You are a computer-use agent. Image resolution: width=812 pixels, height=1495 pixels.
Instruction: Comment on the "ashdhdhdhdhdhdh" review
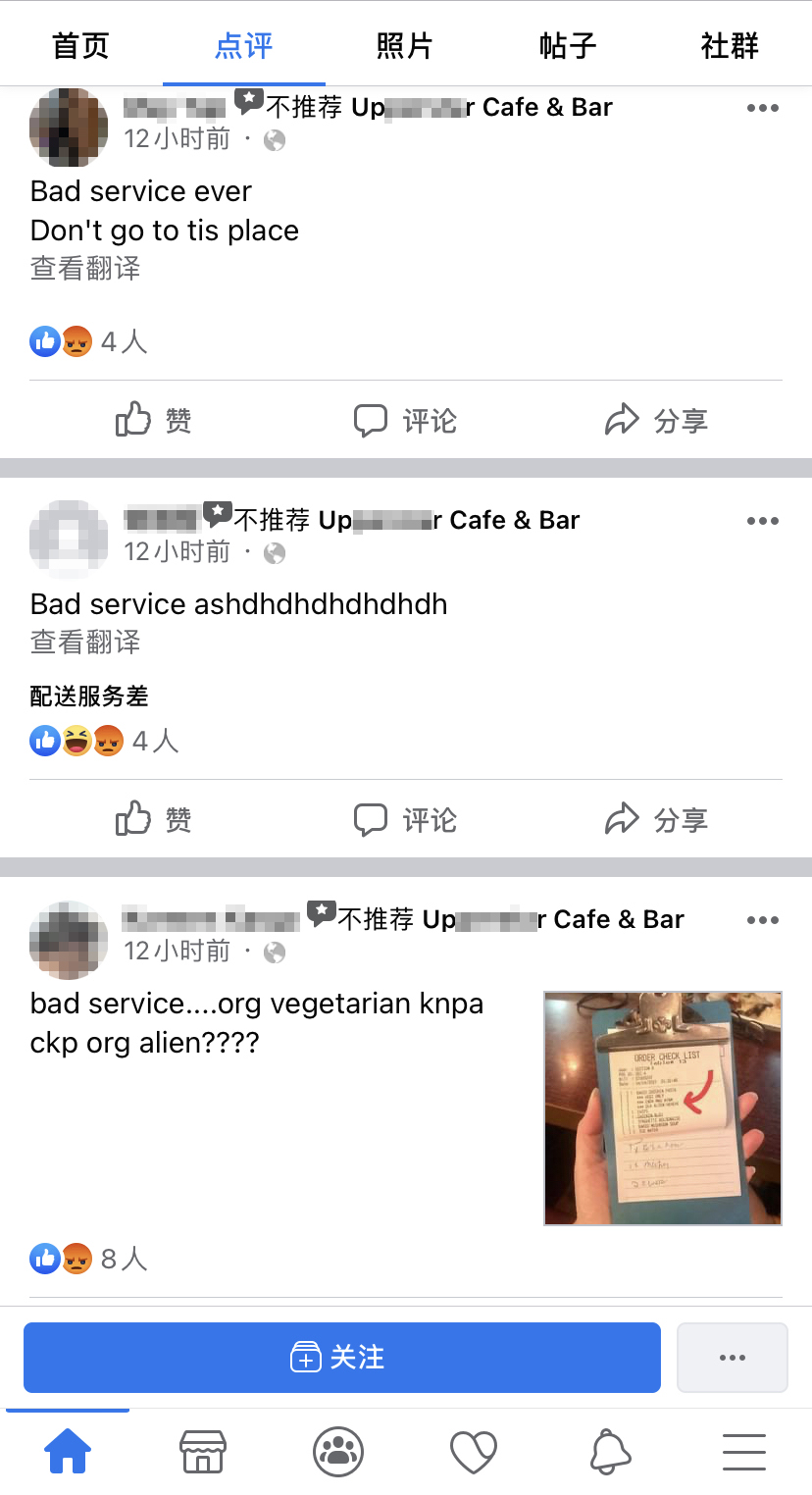coord(405,819)
